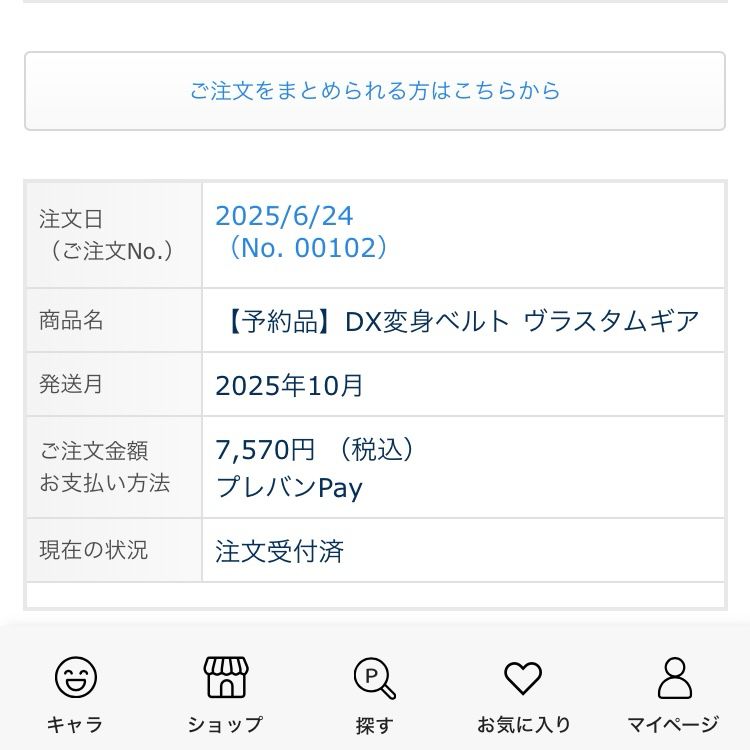Switch to the キャラ tab
Viewport: 750px width, 750px height.
[x=75, y=695]
